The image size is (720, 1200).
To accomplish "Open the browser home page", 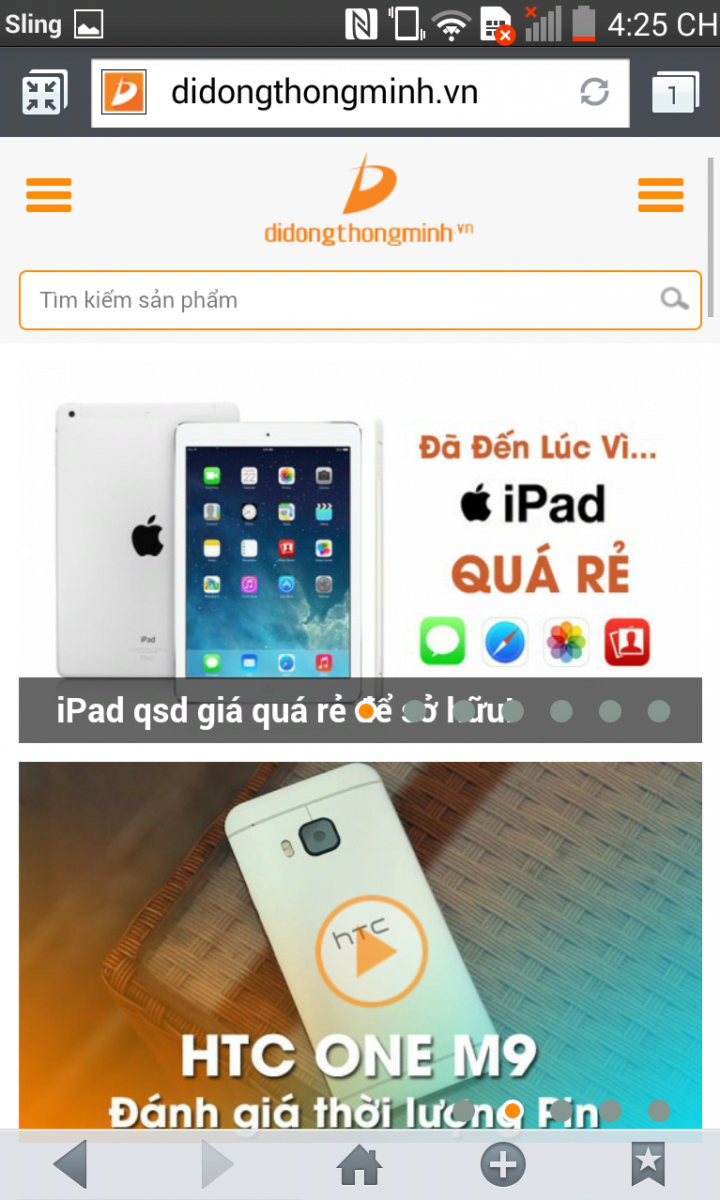I will (359, 1165).
